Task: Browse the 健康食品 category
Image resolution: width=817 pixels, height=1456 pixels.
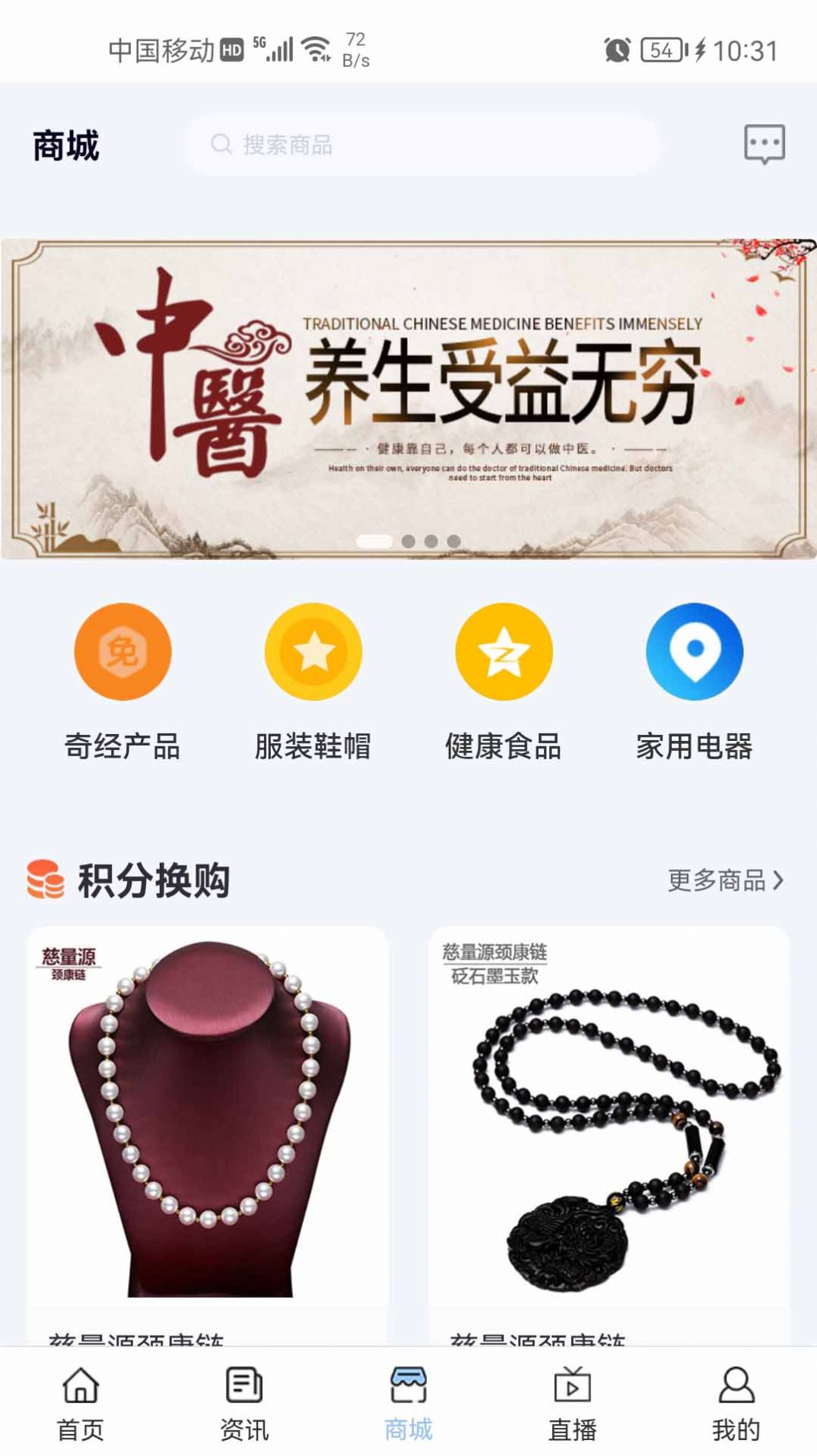Action: (504, 680)
